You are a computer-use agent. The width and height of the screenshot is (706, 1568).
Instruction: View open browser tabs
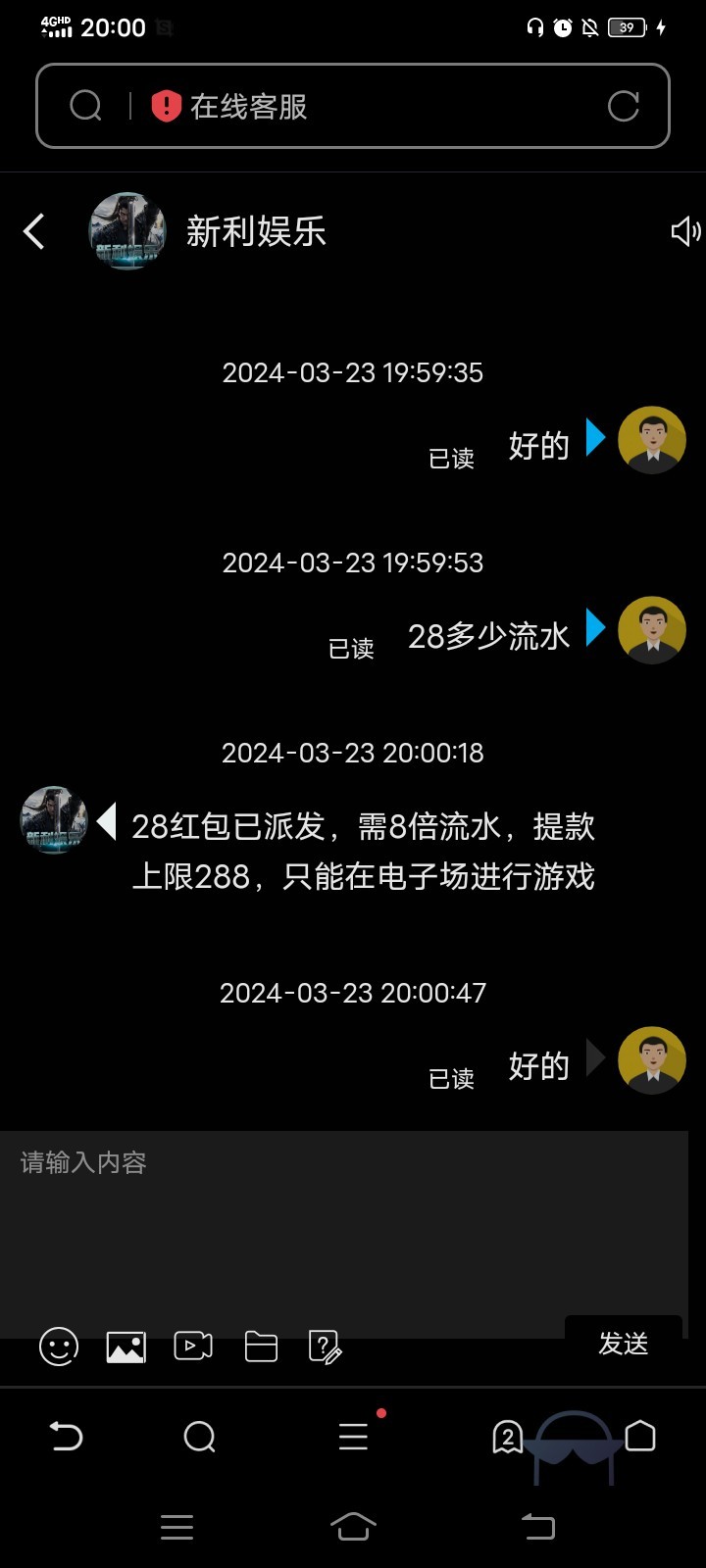[507, 1437]
